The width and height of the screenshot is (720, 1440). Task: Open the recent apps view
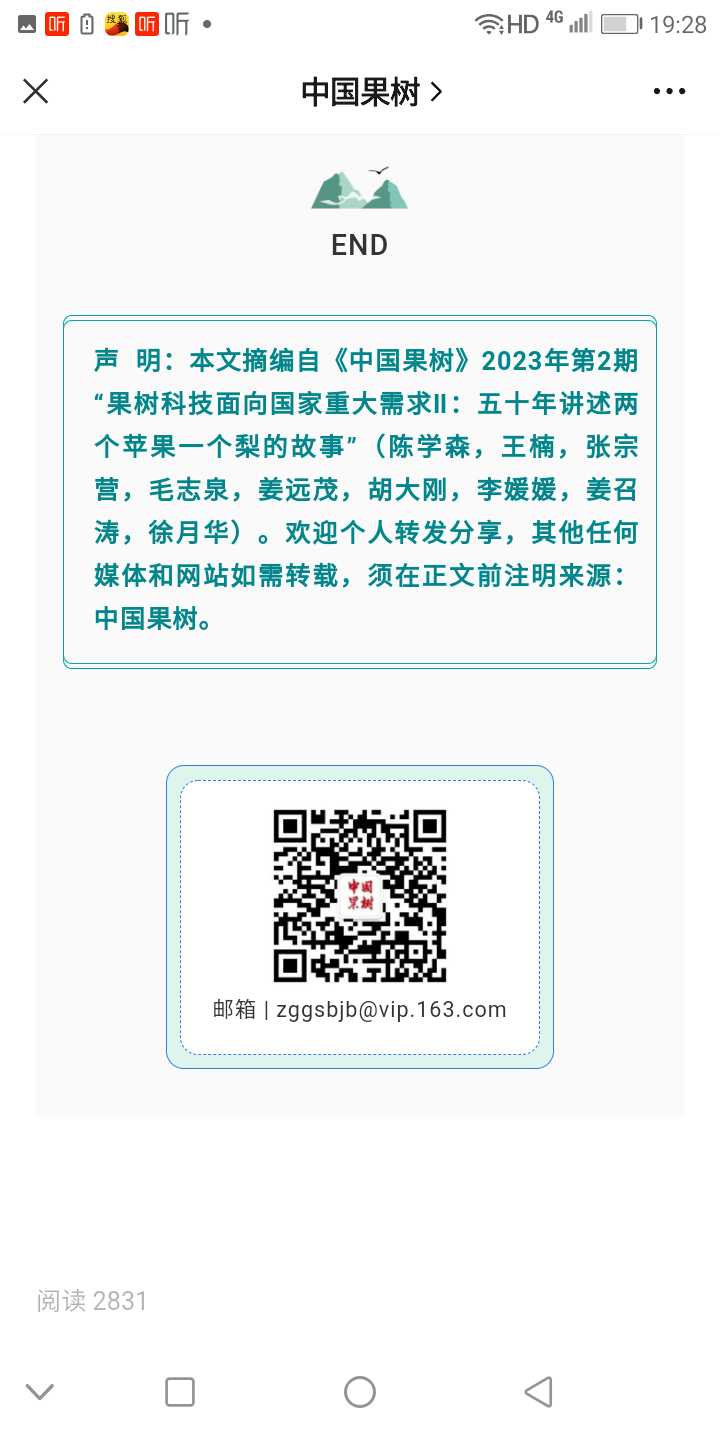[180, 1392]
